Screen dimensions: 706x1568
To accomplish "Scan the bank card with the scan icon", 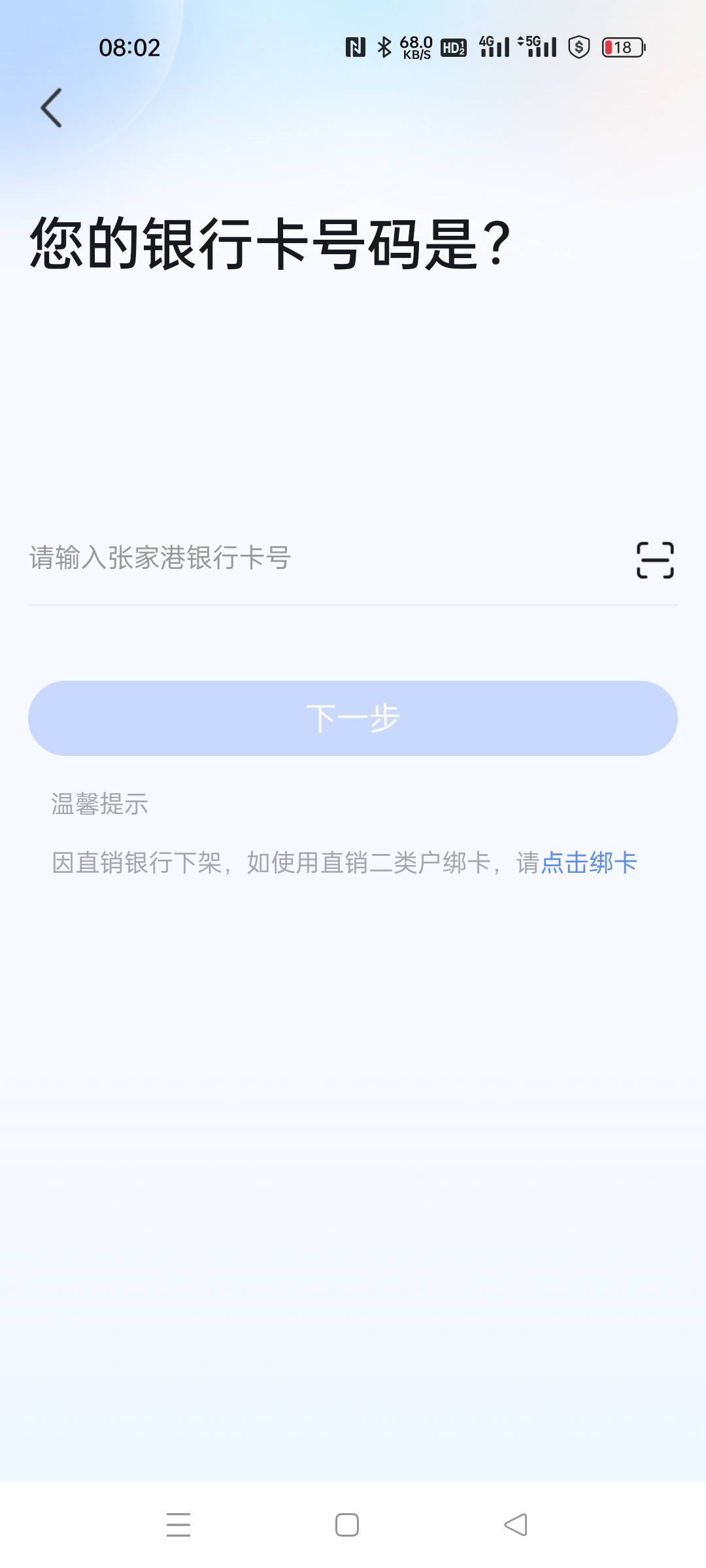I will click(x=655, y=560).
